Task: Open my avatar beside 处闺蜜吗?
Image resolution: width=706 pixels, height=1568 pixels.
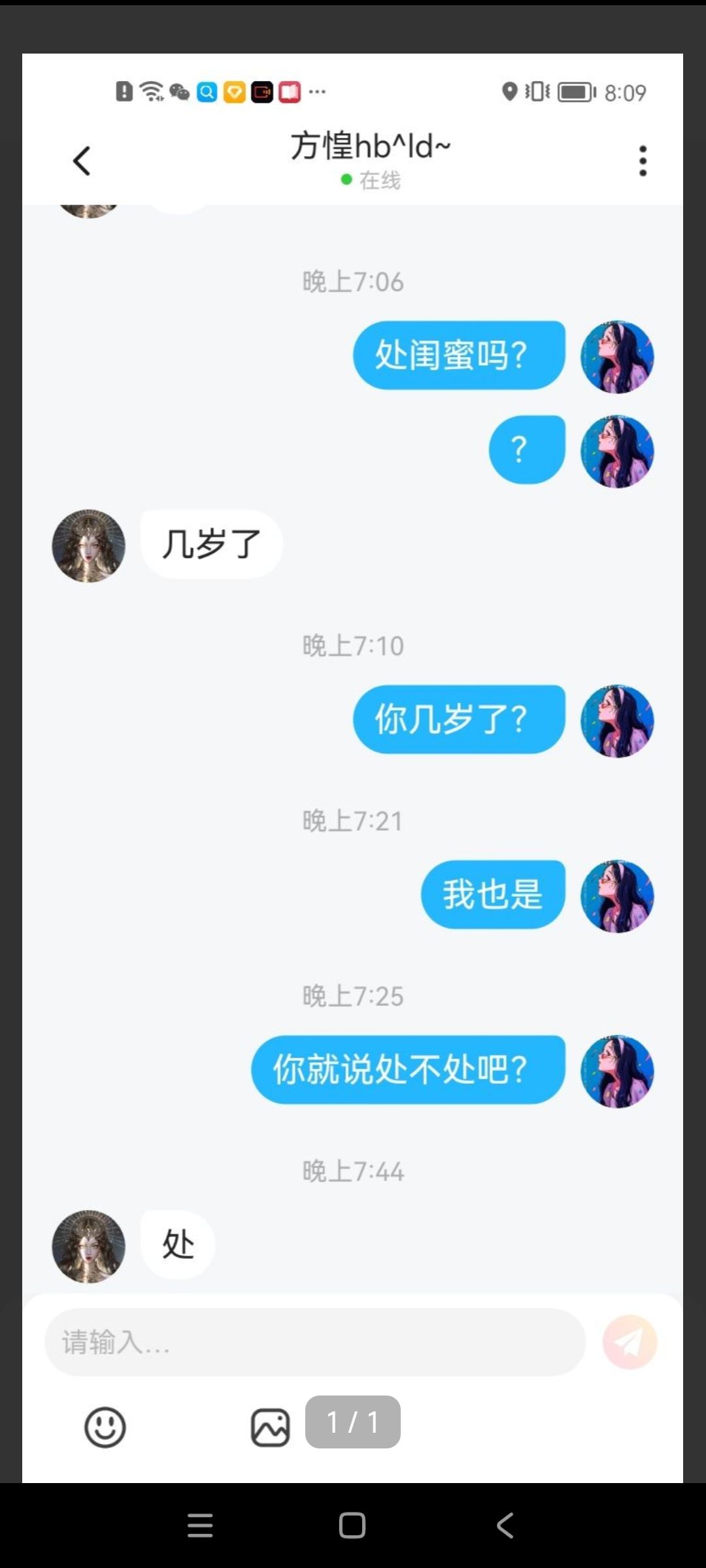Action: [x=617, y=357]
